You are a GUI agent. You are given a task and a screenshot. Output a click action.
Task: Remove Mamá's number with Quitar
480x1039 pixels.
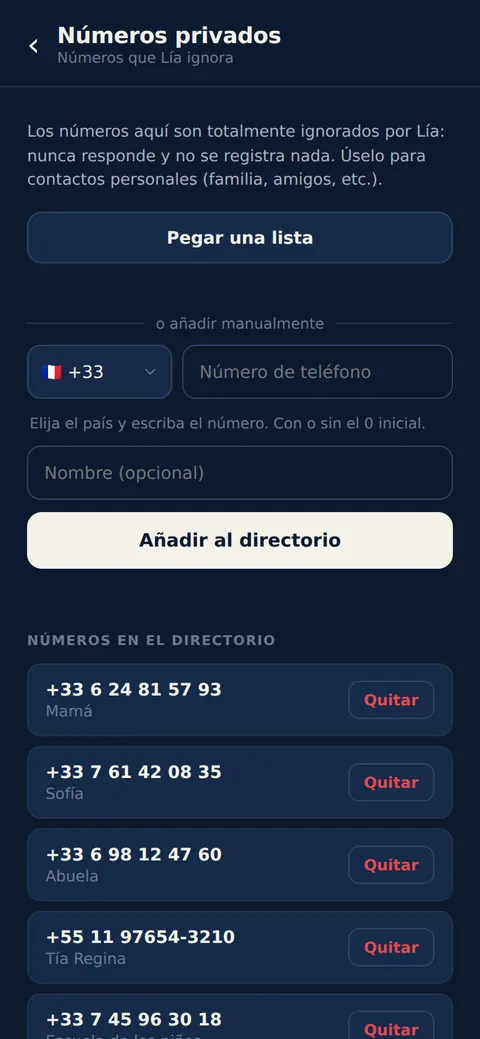click(391, 700)
